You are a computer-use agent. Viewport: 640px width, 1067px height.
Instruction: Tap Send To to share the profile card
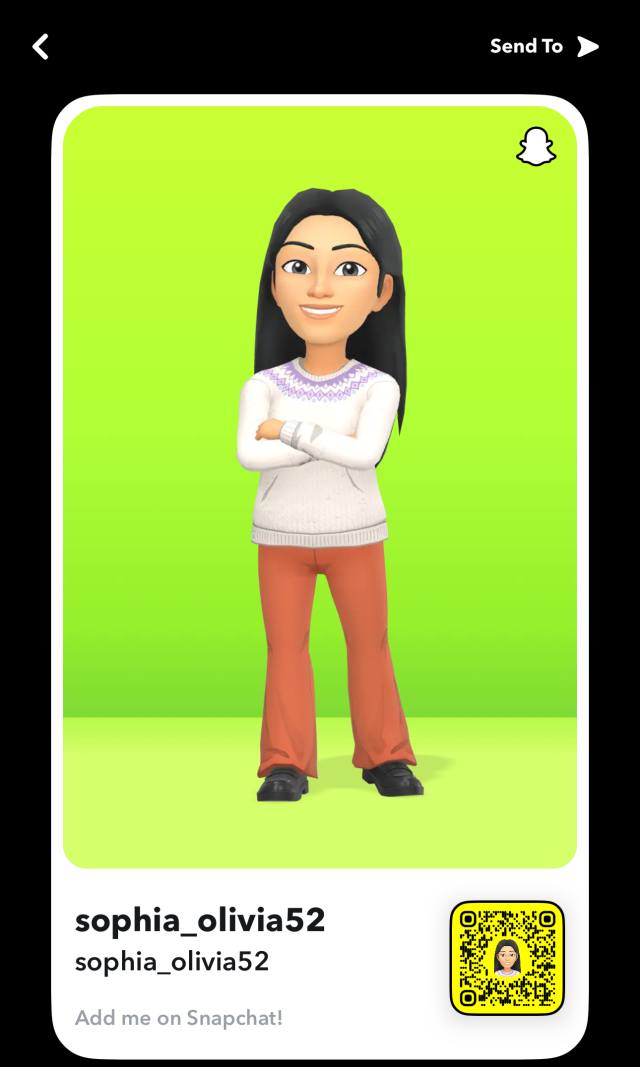click(x=544, y=46)
